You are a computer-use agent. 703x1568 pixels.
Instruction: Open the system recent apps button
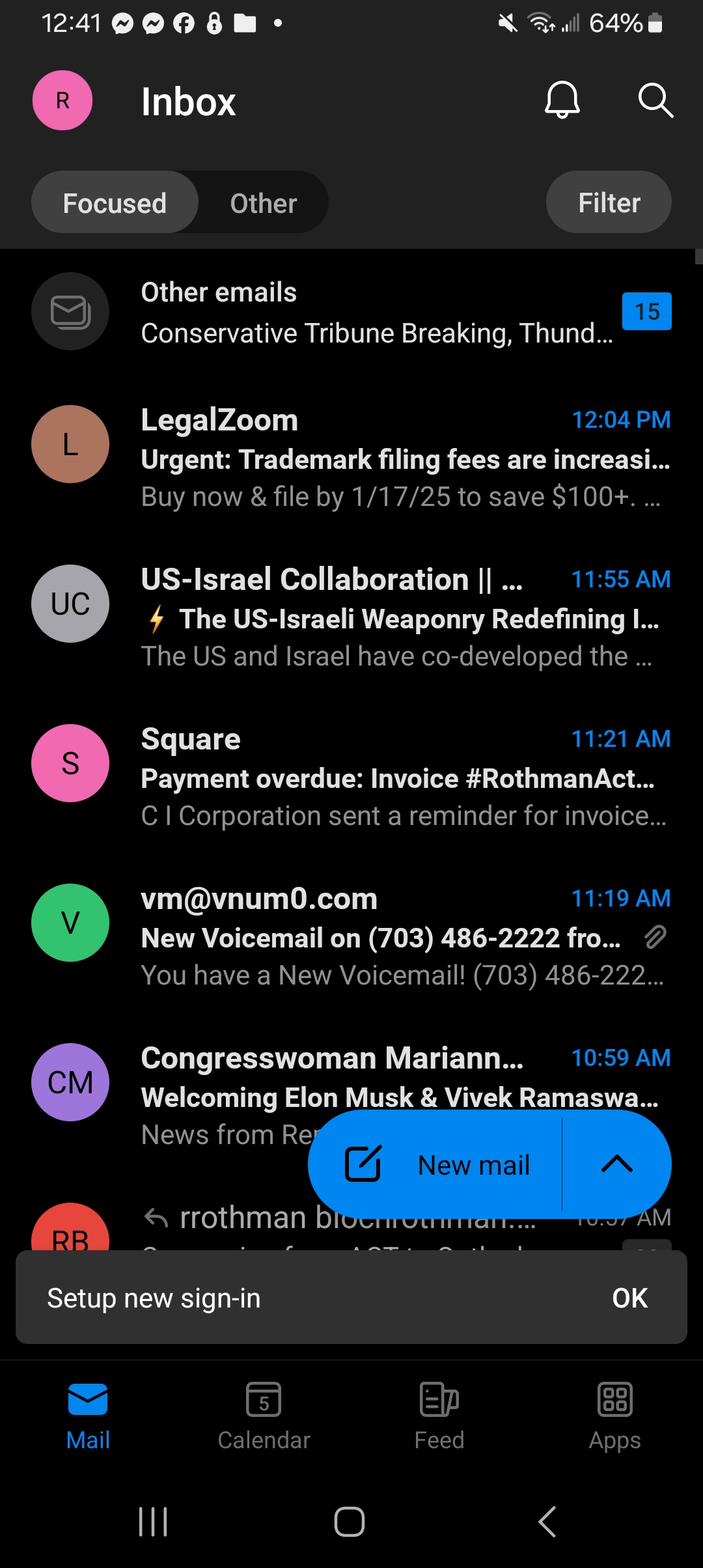pyautogui.click(x=153, y=1522)
